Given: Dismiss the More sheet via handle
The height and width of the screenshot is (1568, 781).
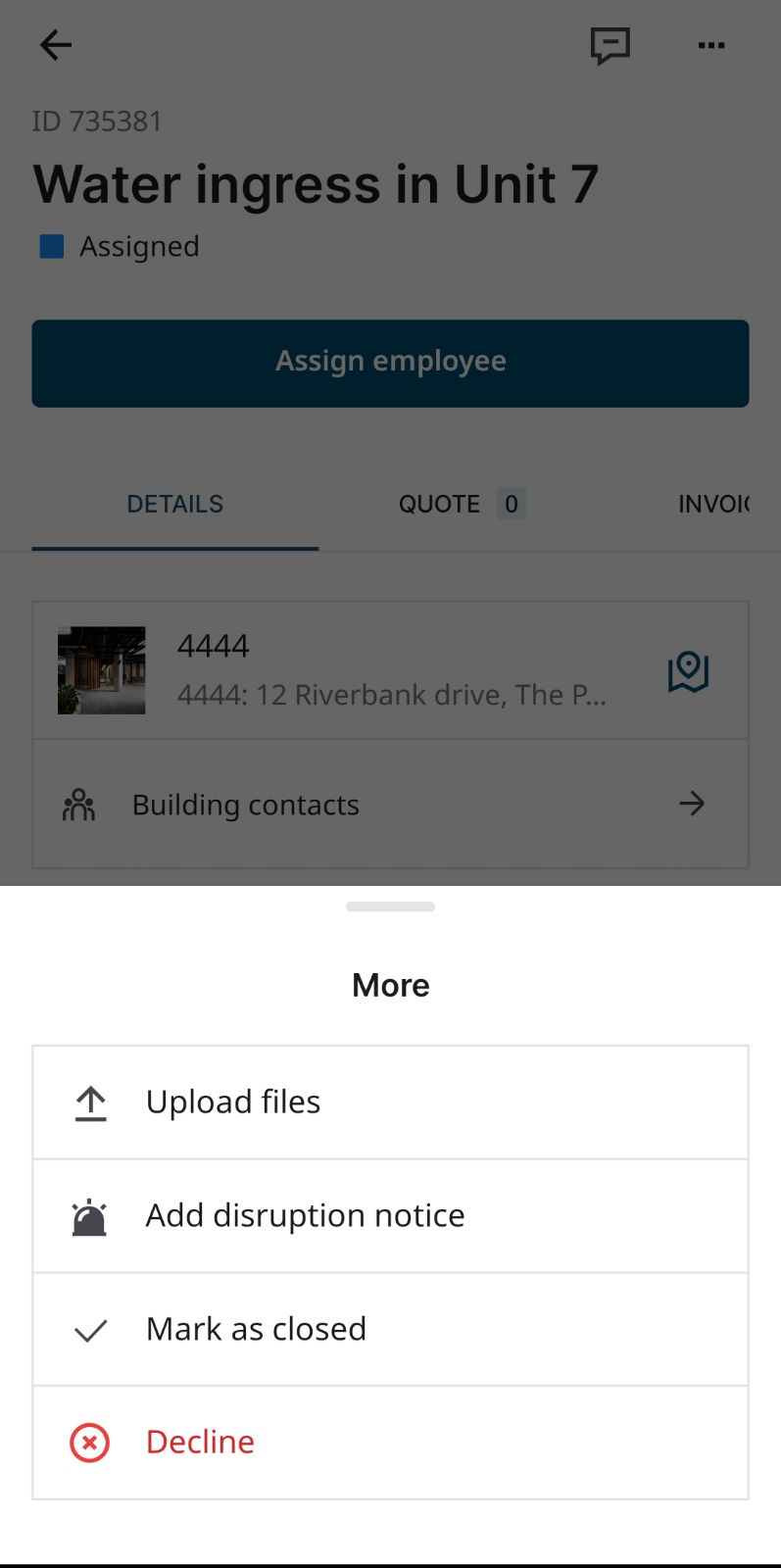Looking at the screenshot, I should 390,906.
